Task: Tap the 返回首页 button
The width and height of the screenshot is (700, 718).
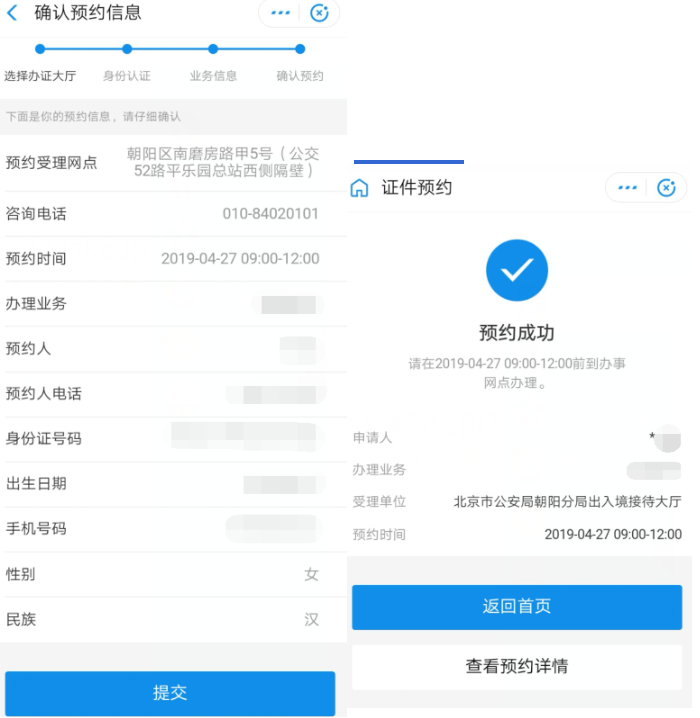Action: (x=516, y=607)
